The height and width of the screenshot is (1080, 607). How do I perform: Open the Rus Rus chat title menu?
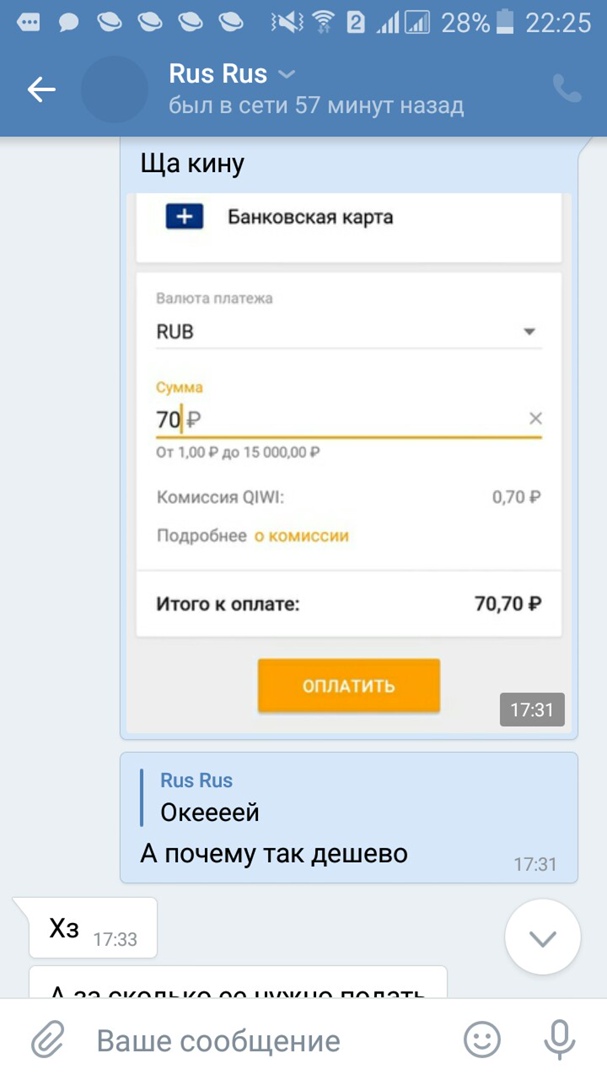click(x=232, y=74)
